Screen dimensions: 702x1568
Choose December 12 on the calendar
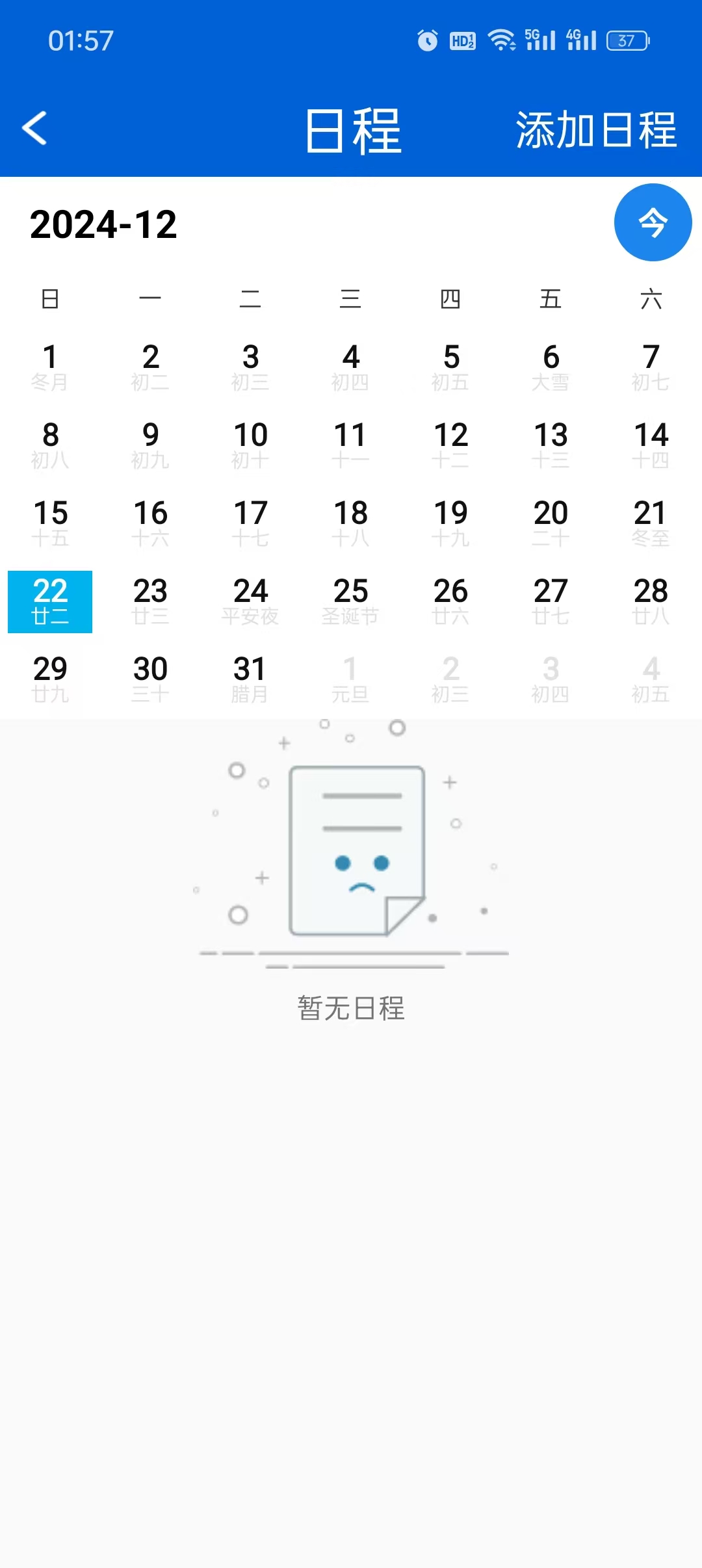450,445
